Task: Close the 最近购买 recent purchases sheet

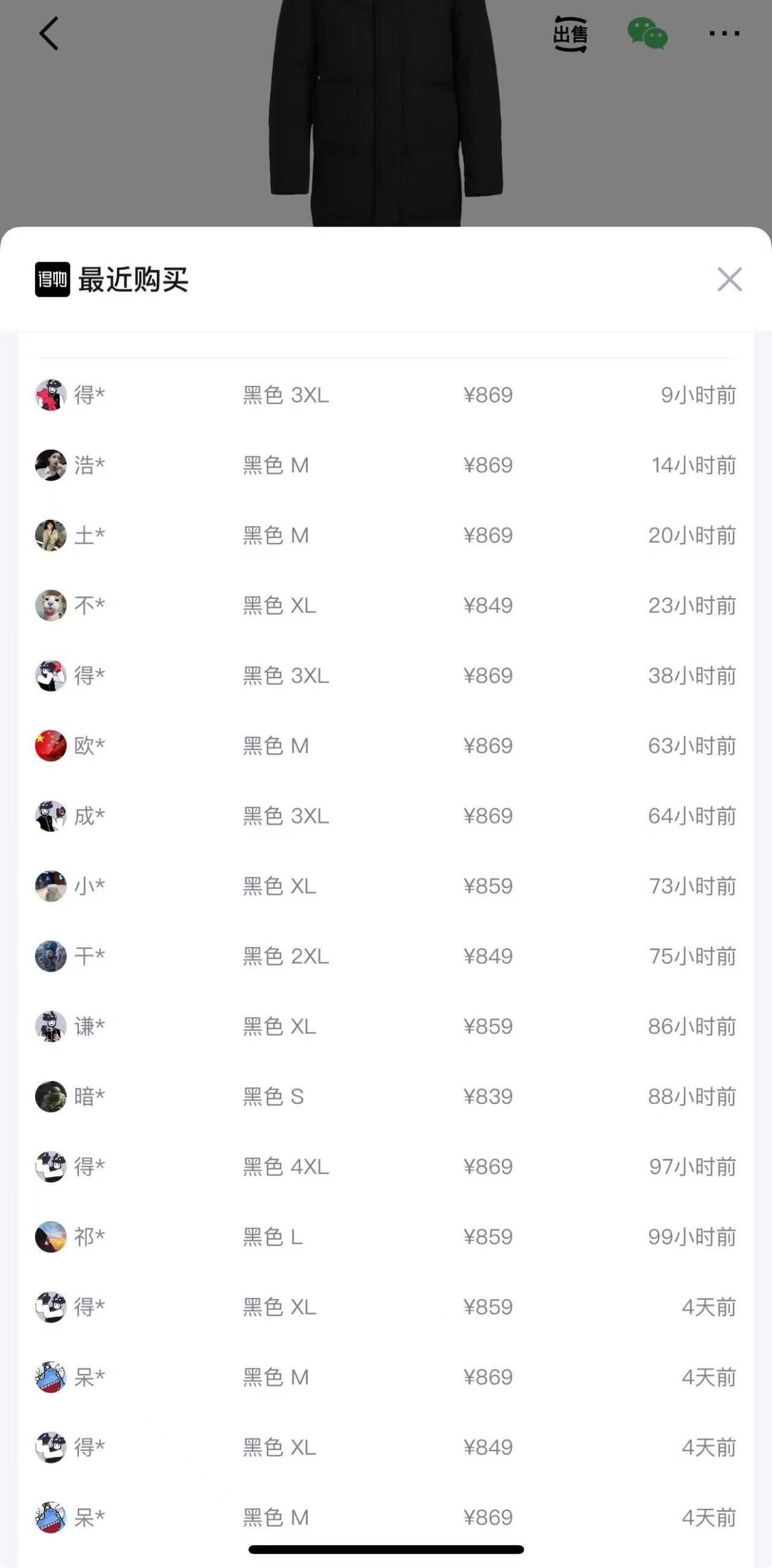Action: pos(729,279)
